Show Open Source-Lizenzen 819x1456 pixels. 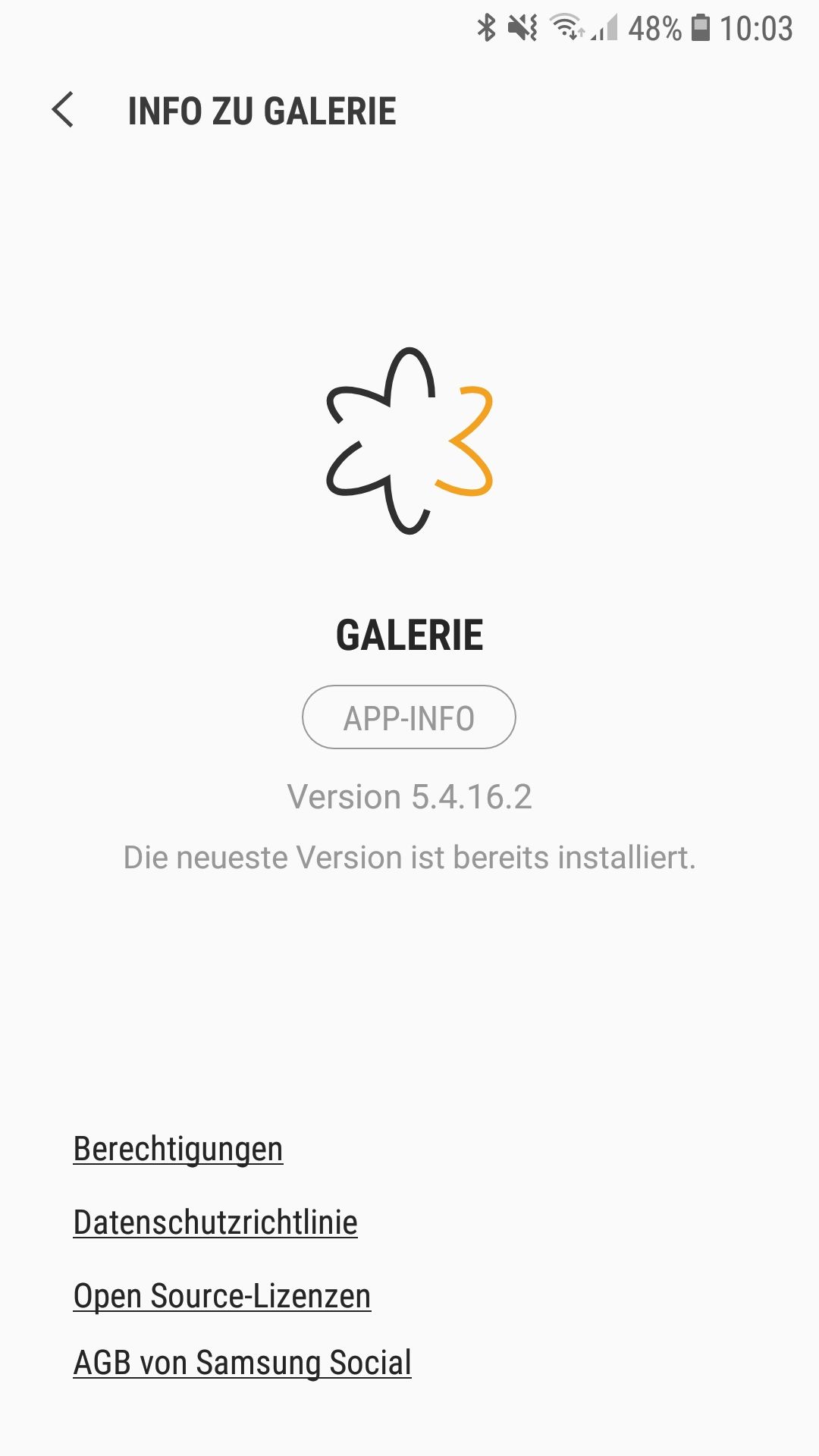[222, 1295]
